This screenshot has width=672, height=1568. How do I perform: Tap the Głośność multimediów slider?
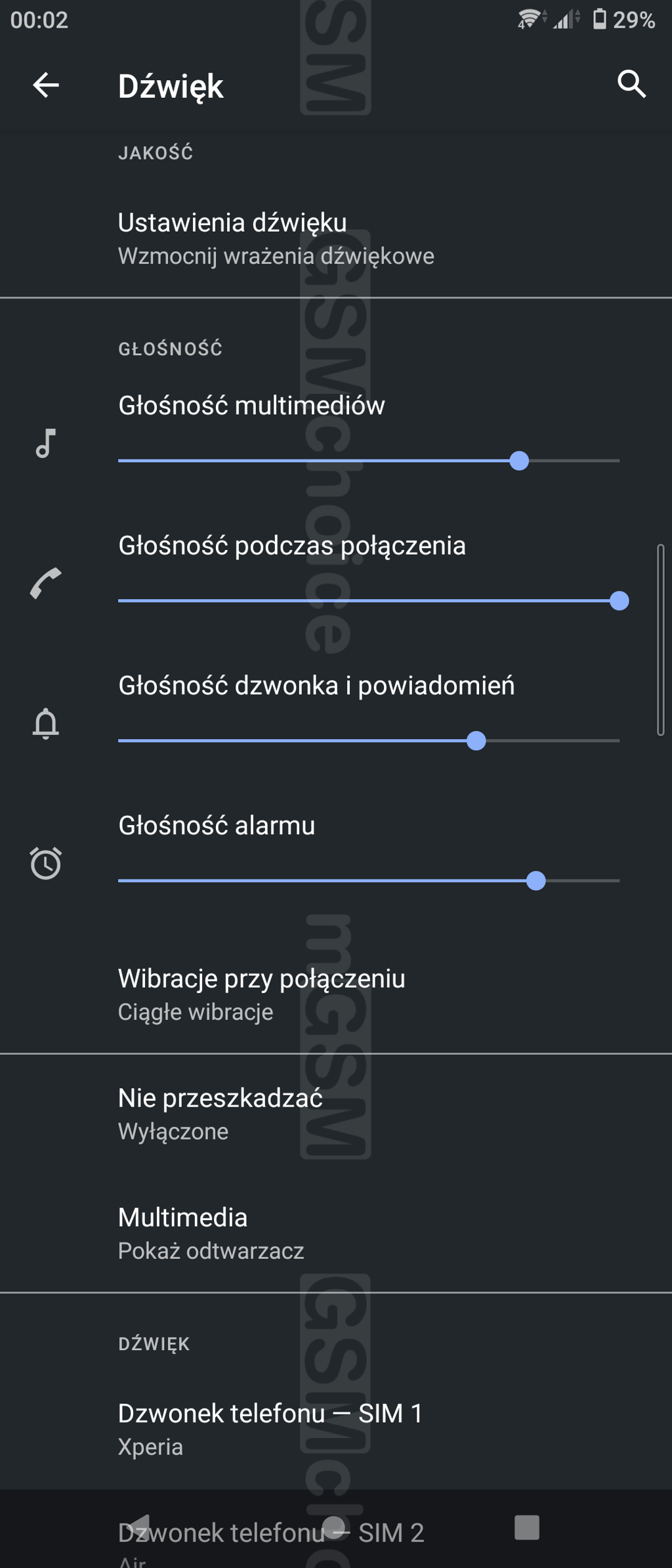click(x=368, y=461)
